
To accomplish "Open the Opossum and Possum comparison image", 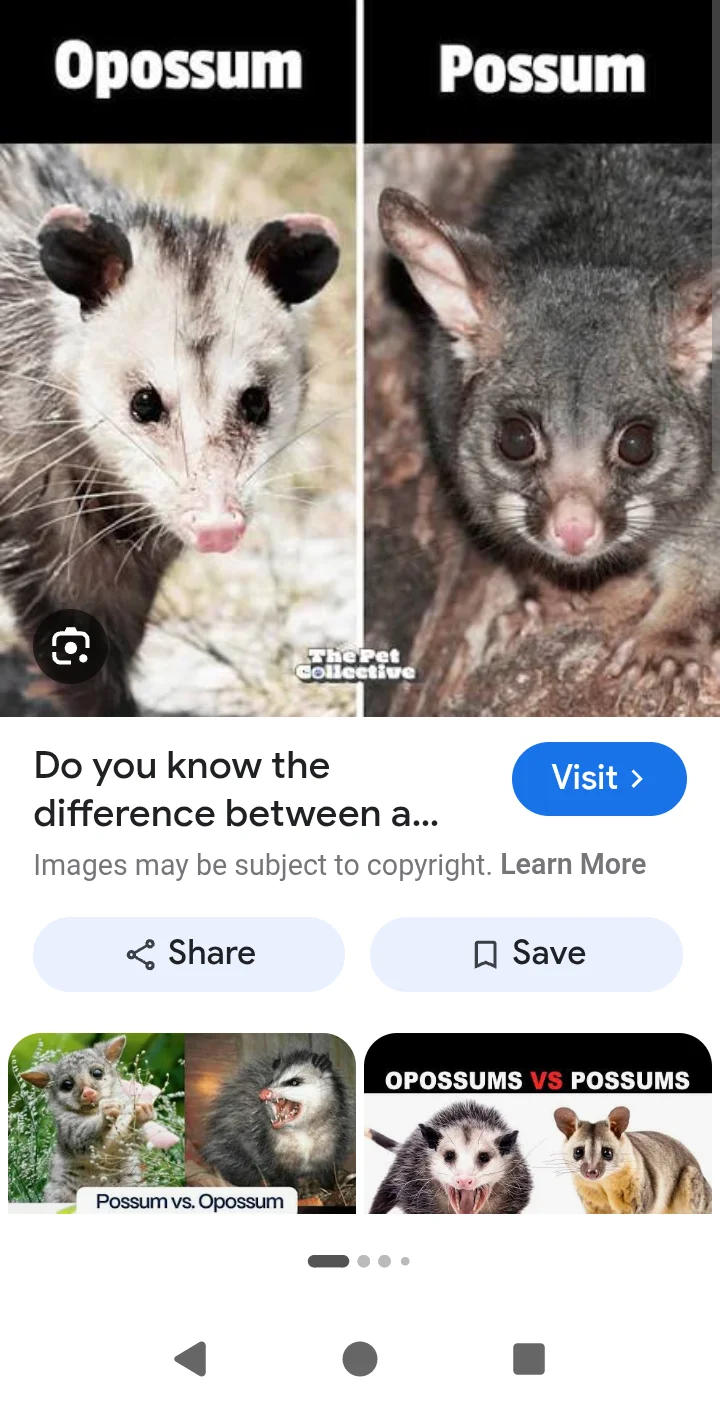I will tap(360, 358).
